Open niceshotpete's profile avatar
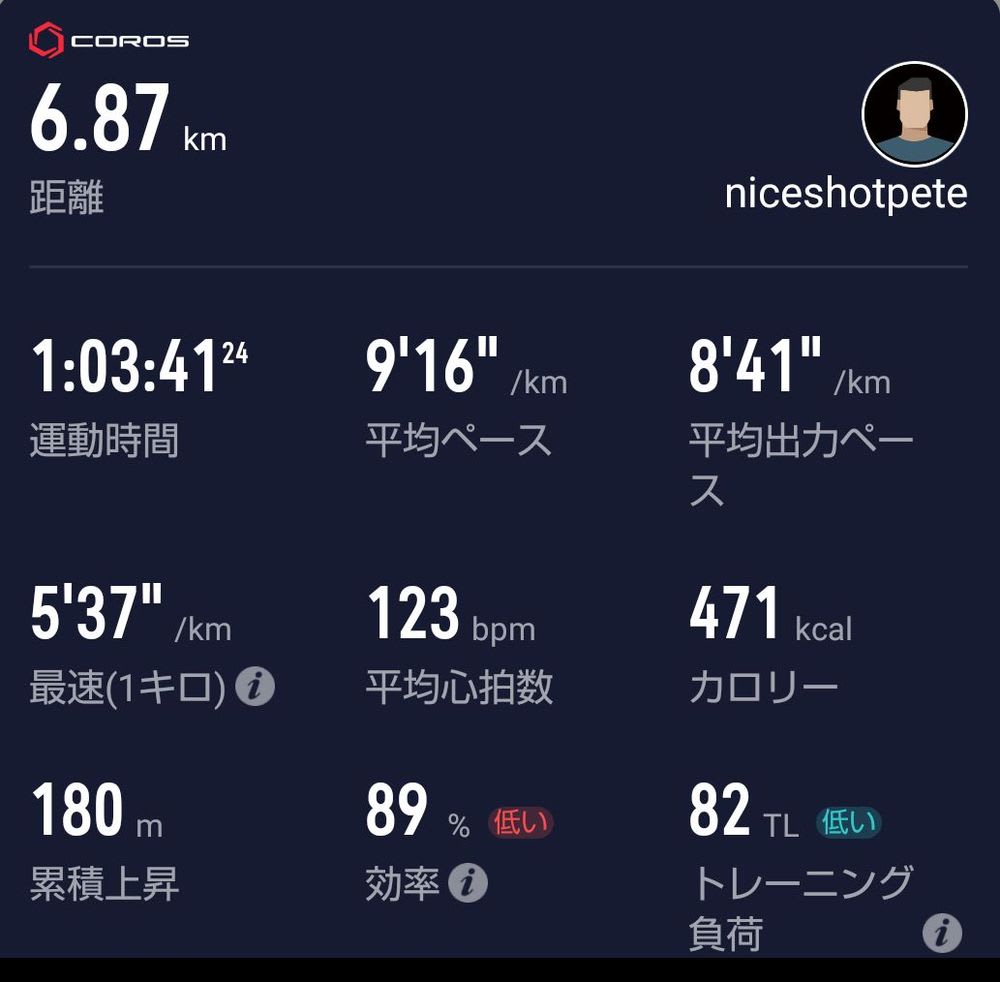The width and height of the screenshot is (1000, 982). tap(914, 113)
